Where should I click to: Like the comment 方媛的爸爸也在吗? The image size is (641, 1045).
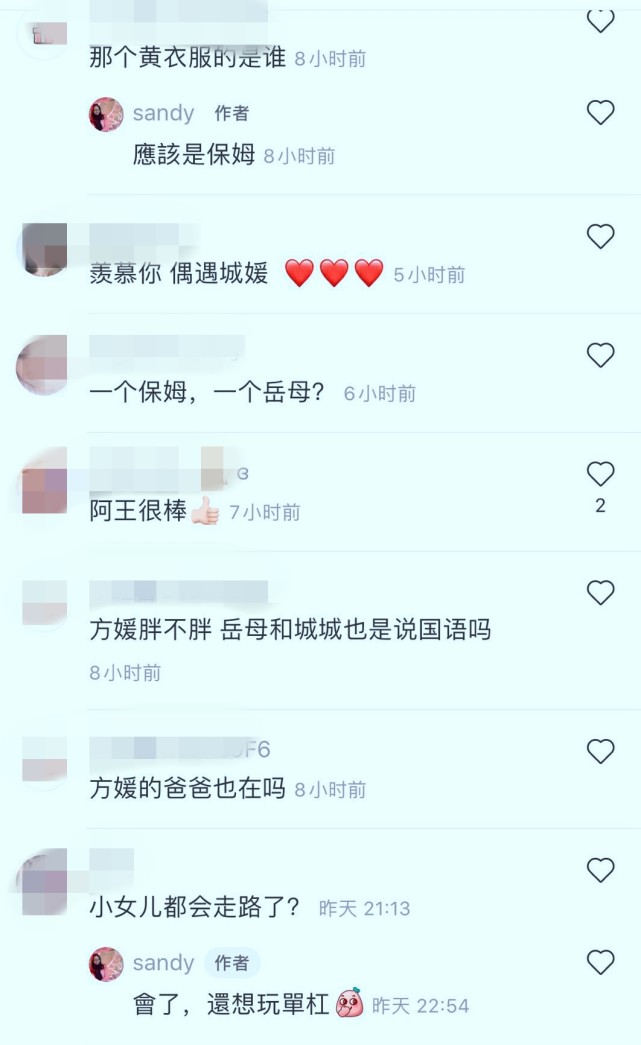click(600, 751)
